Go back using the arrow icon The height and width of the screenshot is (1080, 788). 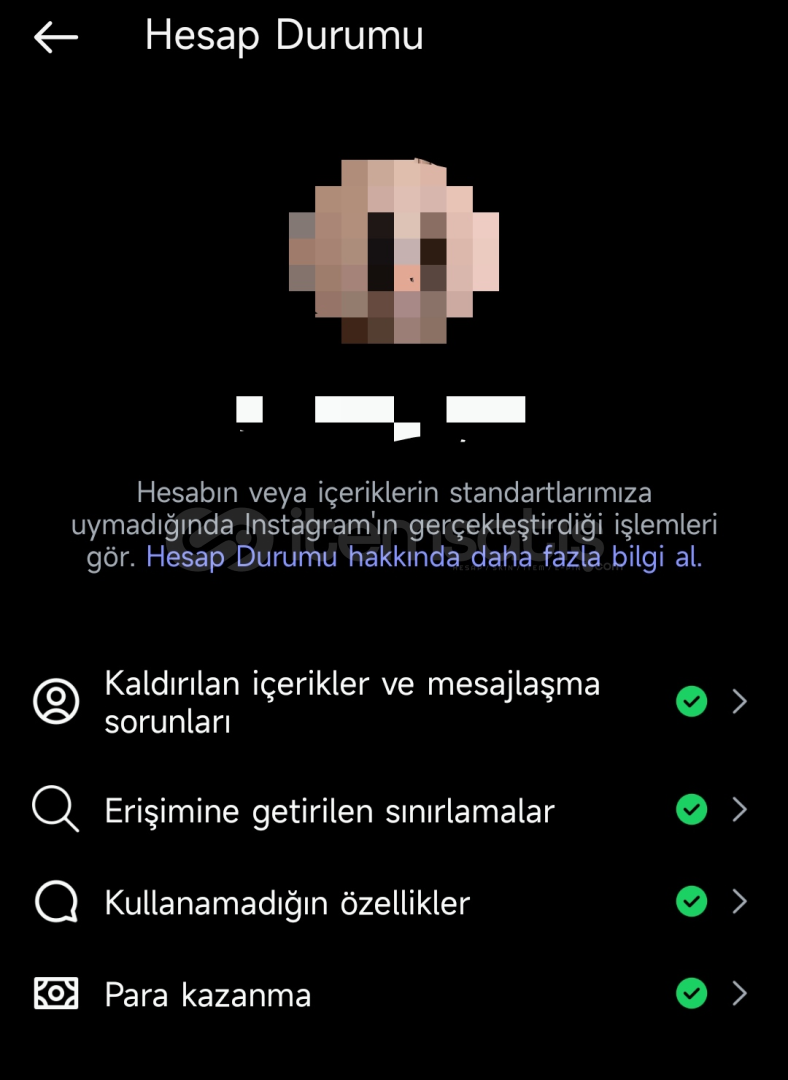coord(55,37)
